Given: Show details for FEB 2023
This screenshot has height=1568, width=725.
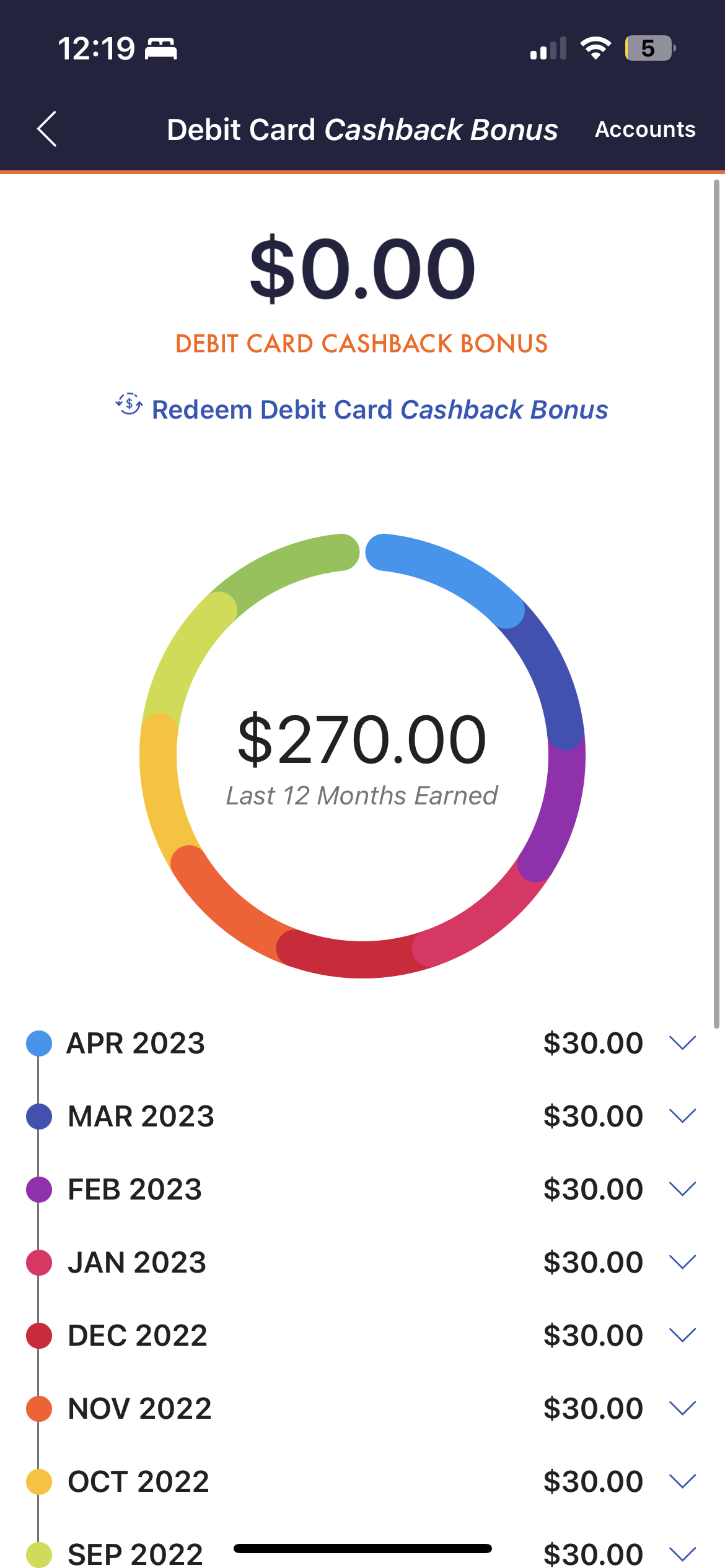Looking at the screenshot, I should coord(682,1190).
